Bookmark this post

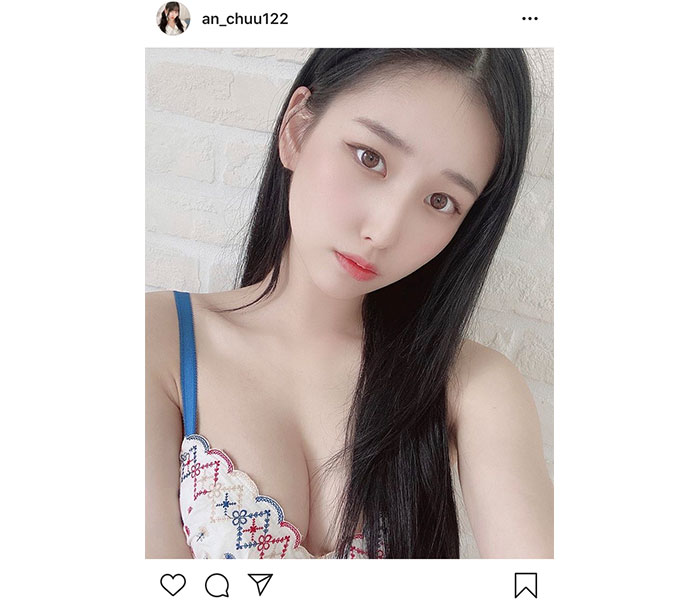(x=526, y=584)
